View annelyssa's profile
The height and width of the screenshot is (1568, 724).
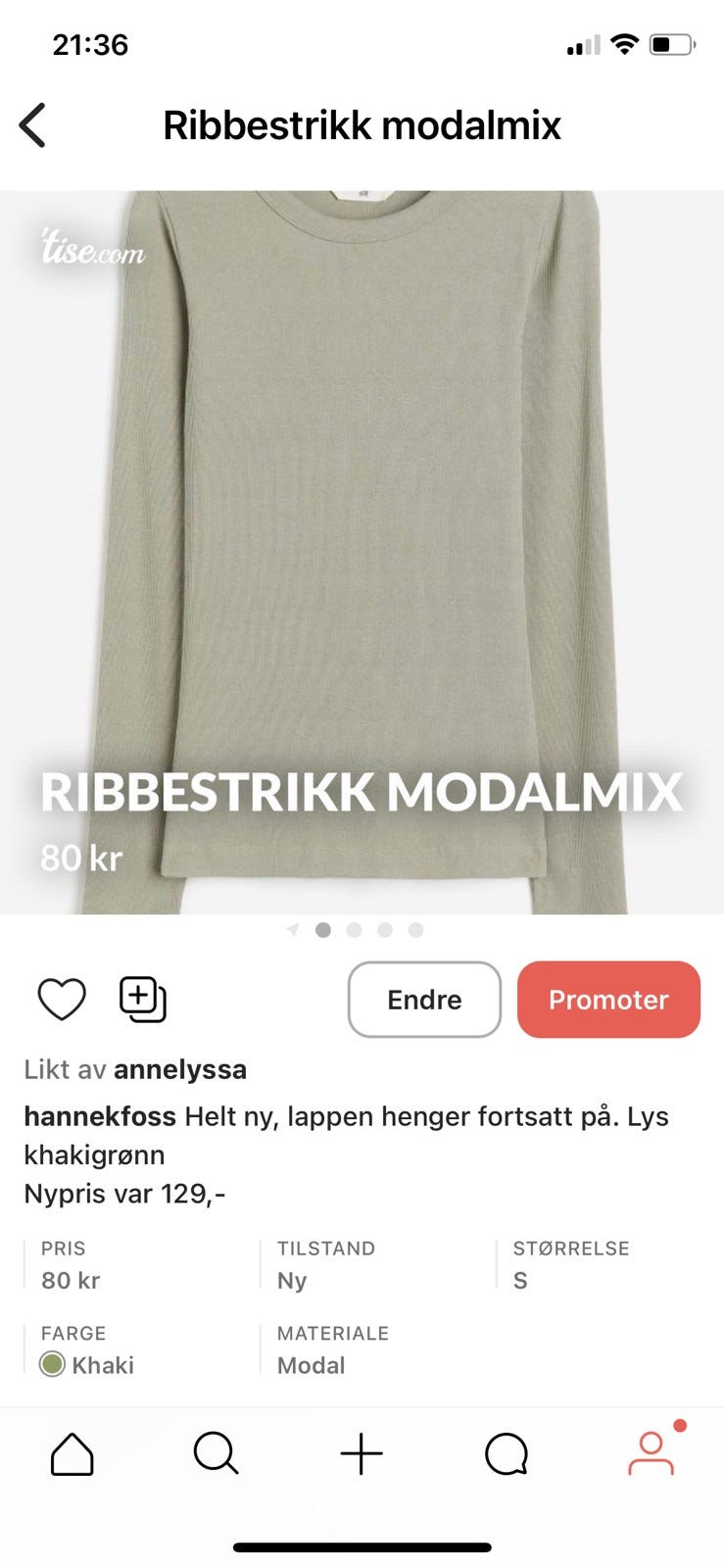(180, 1069)
